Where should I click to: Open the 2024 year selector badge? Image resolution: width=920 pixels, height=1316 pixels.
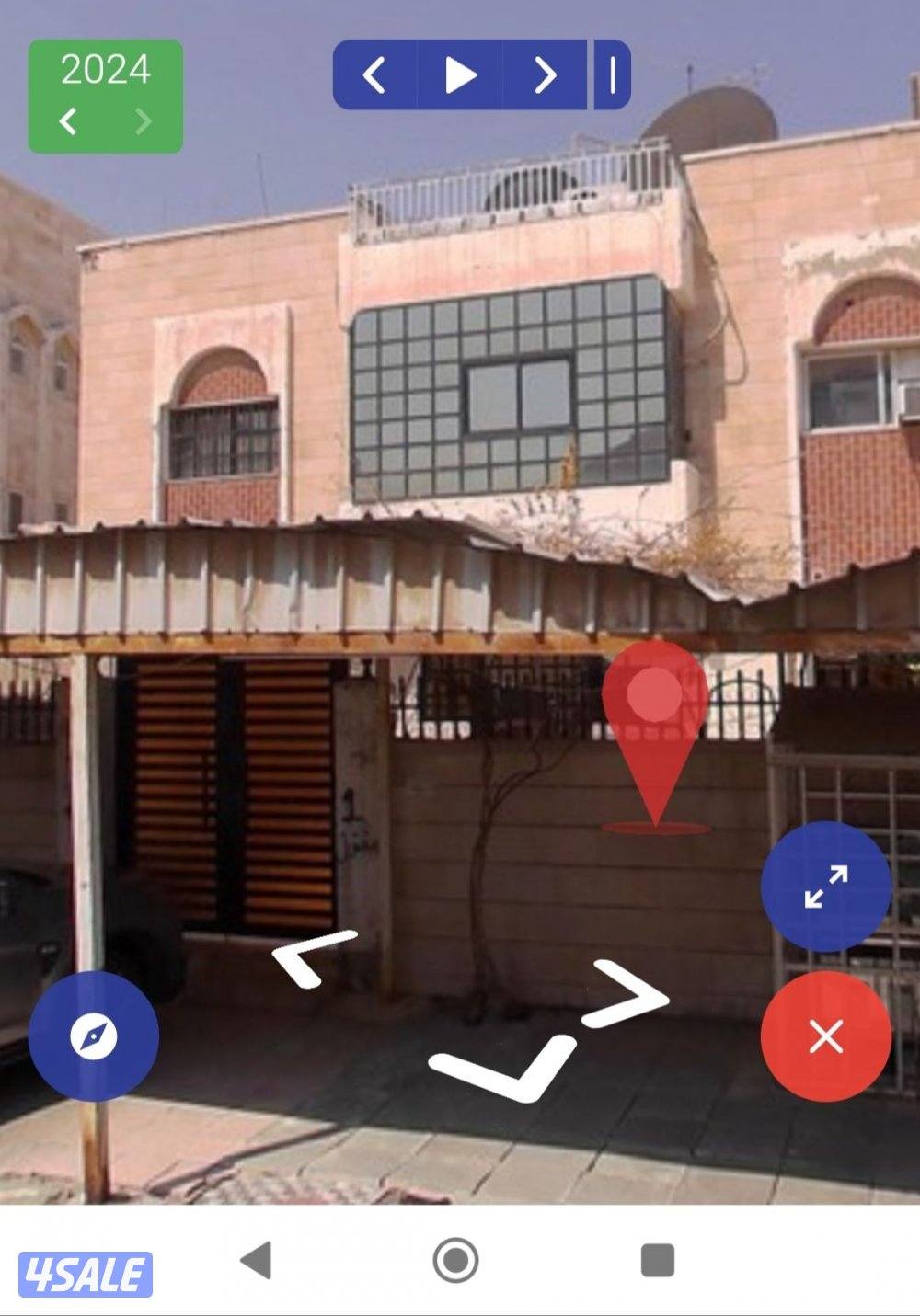coord(106,69)
